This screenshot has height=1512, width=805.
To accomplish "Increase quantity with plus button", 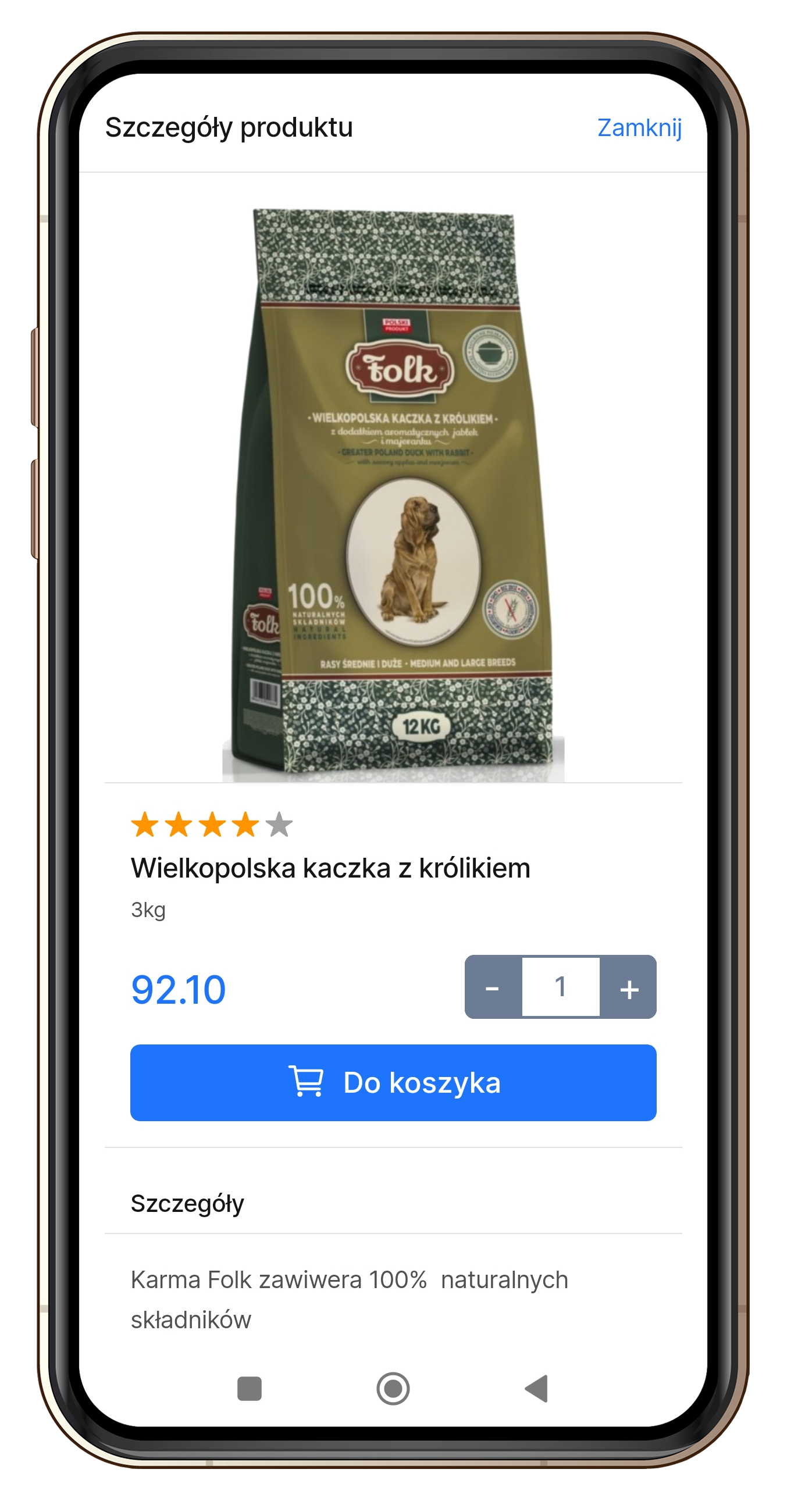I will 629,987.
